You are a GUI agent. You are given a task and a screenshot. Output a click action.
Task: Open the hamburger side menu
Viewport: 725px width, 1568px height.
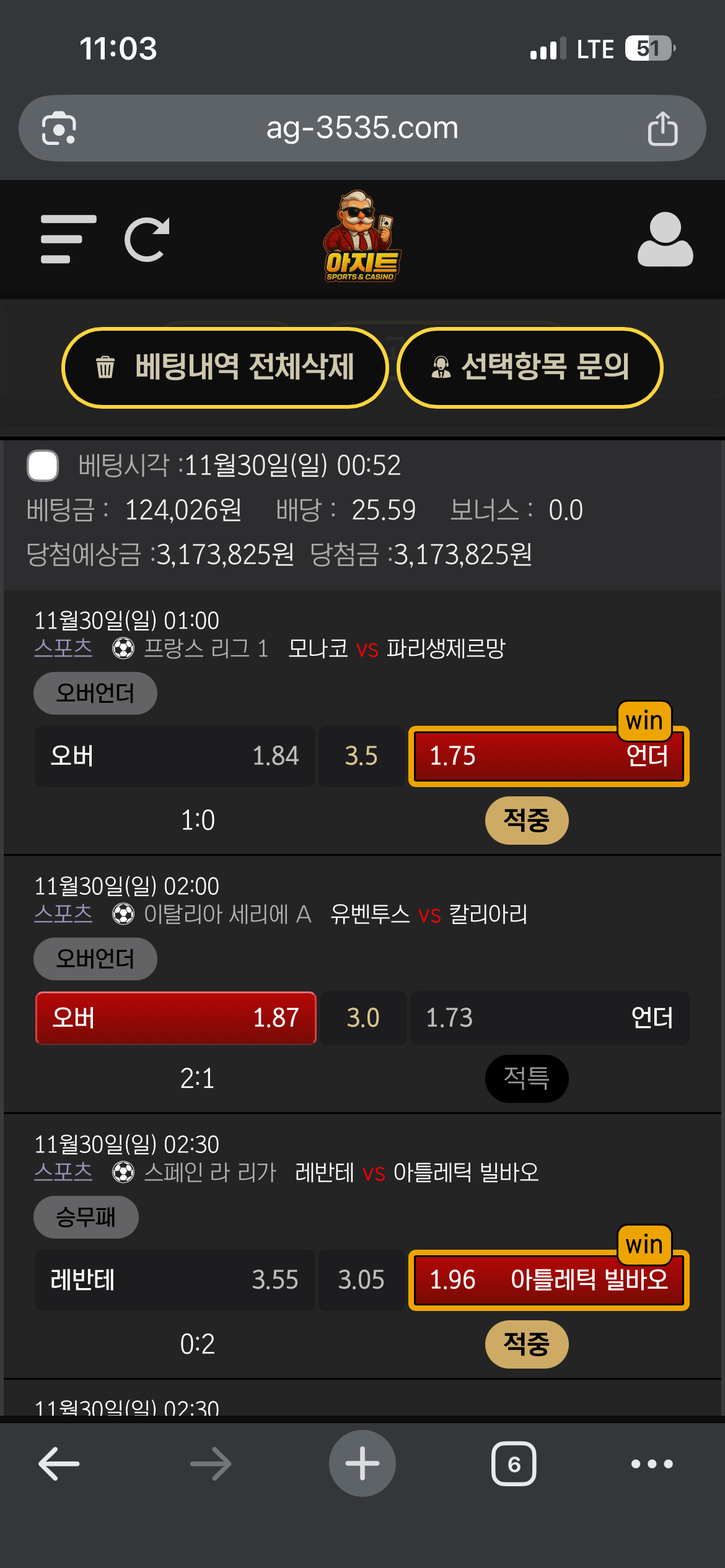[68, 239]
